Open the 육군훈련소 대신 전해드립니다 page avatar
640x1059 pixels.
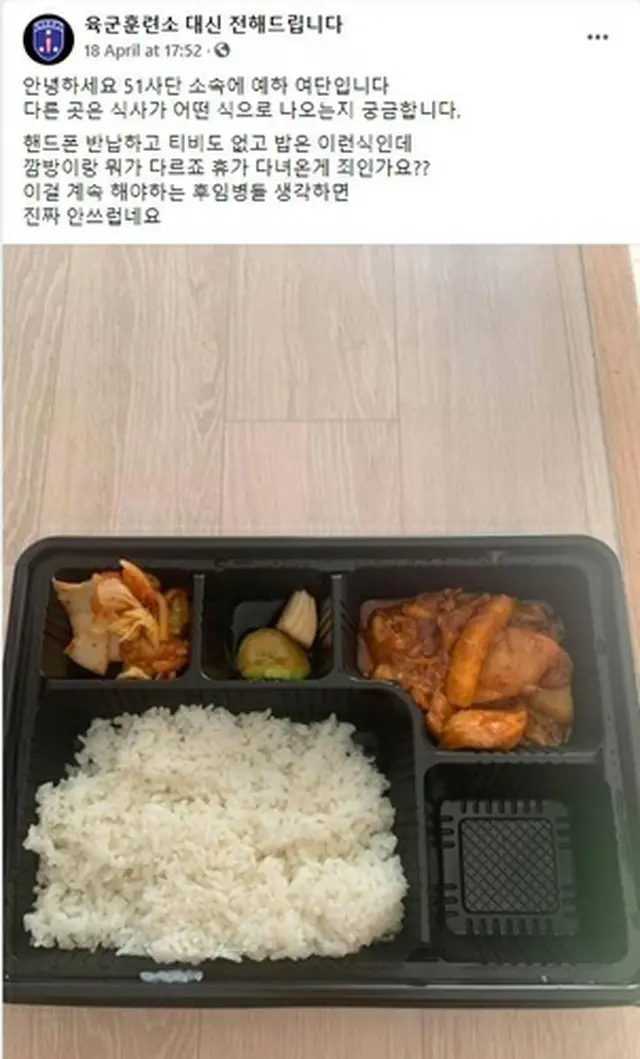pos(49,39)
